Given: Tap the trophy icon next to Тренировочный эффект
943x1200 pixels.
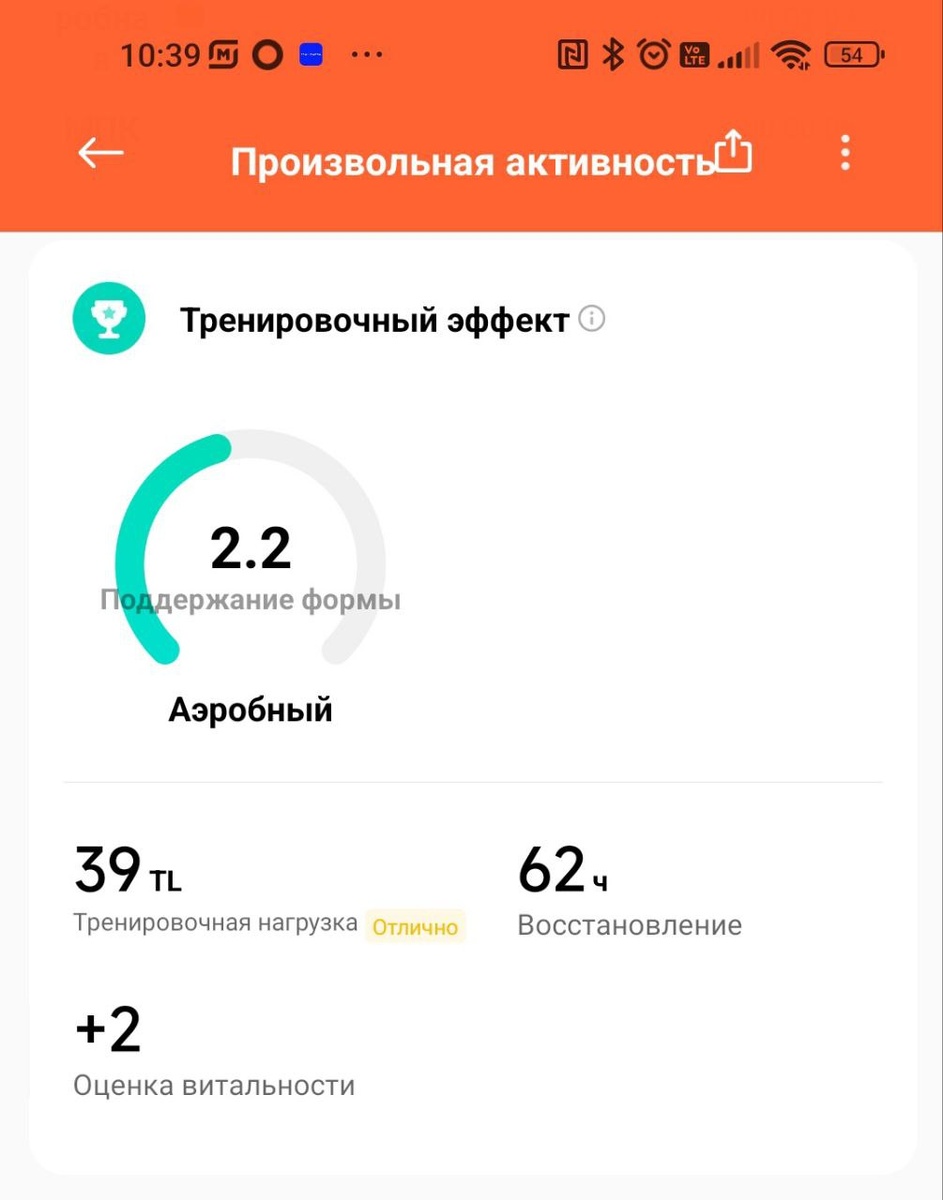Looking at the screenshot, I should click(108, 318).
